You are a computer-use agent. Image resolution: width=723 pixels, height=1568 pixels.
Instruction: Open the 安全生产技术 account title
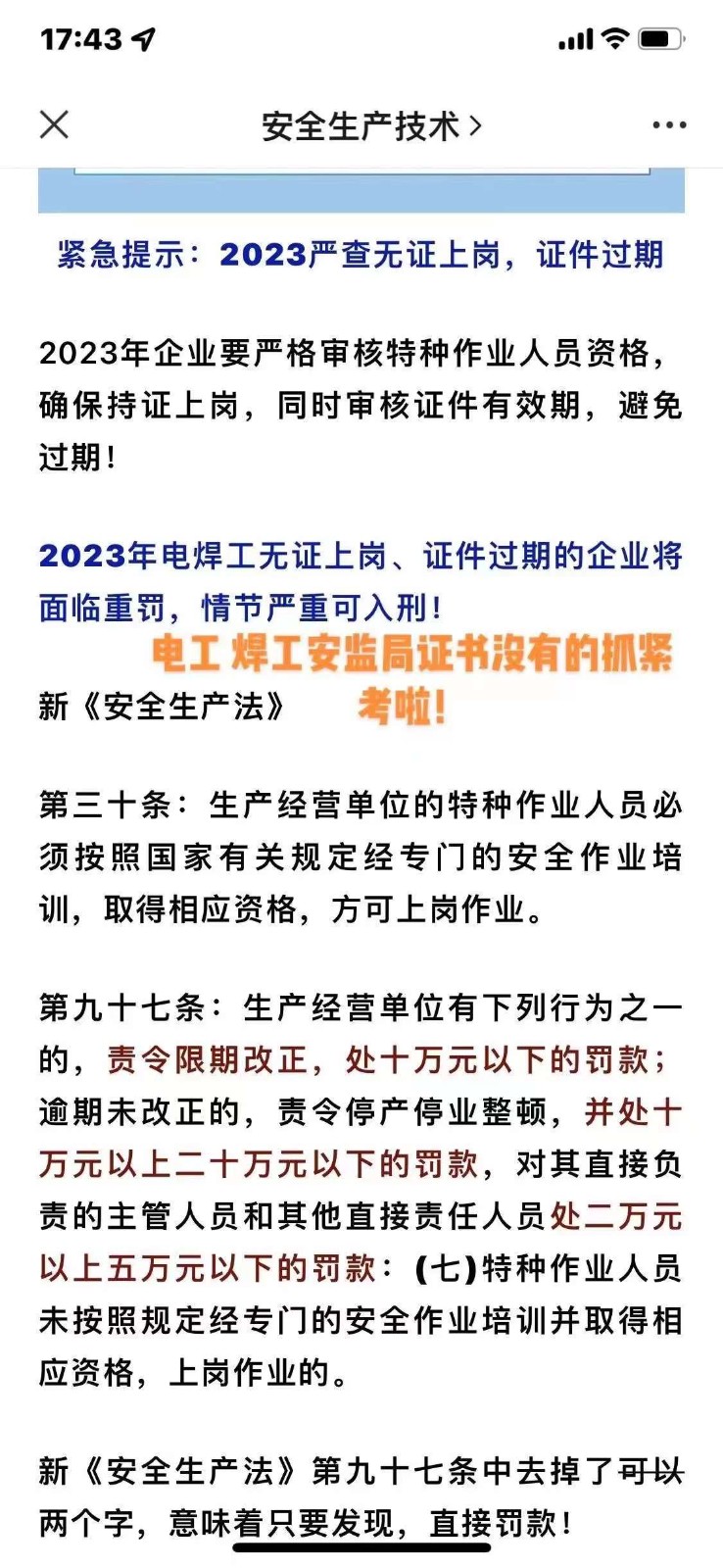point(371,125)
